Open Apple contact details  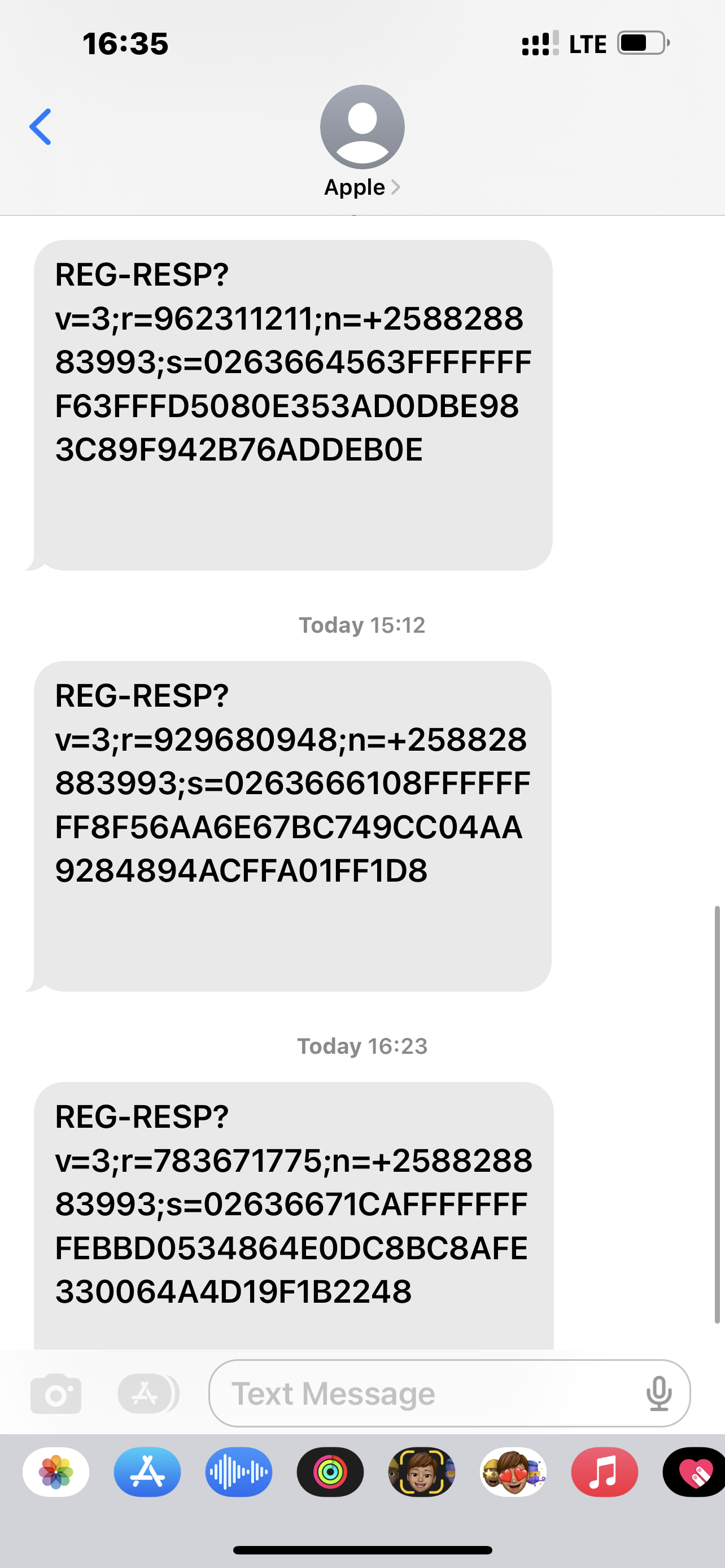[362, 141]
